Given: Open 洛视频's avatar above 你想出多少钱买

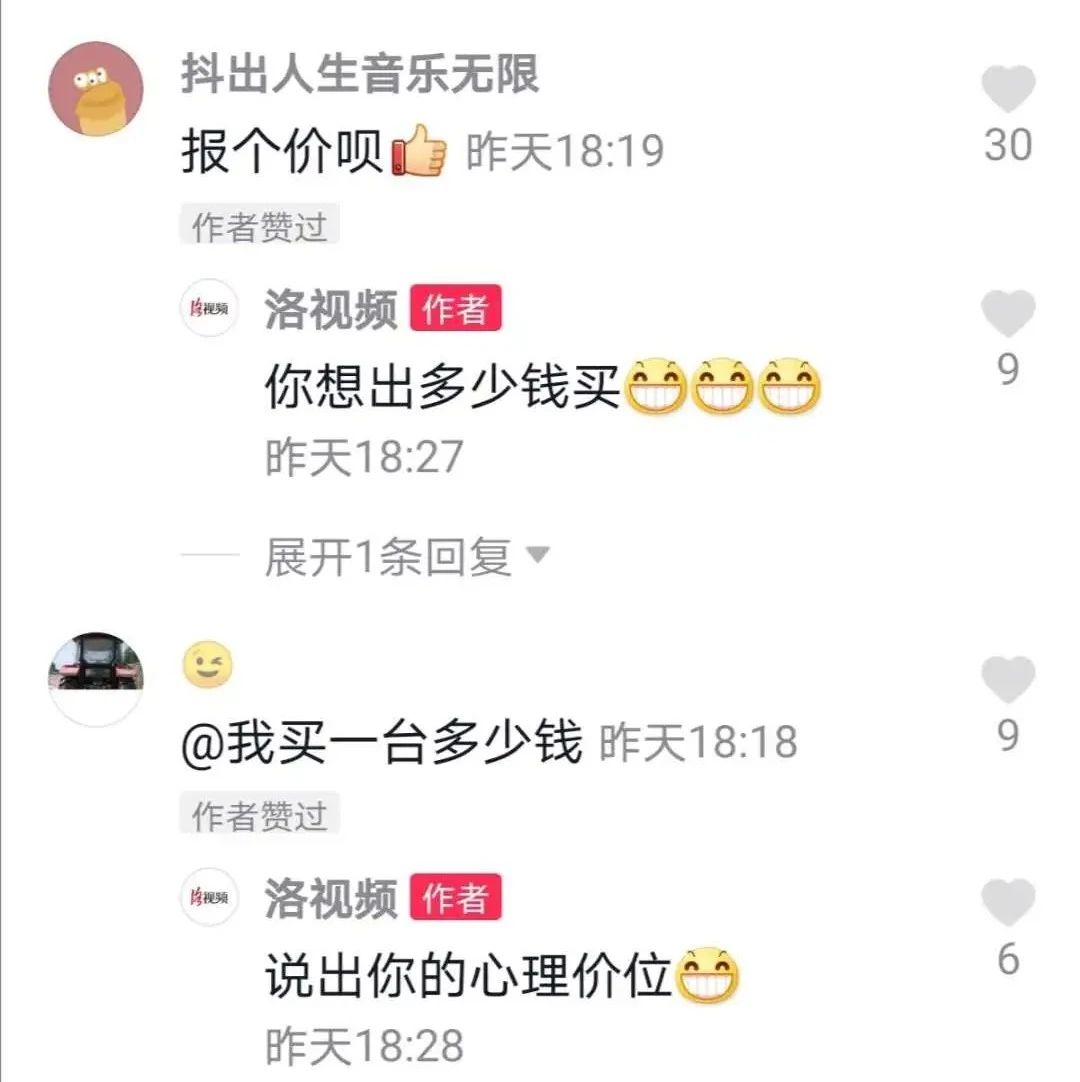Looking at the screenshot, I should [210, 308].
